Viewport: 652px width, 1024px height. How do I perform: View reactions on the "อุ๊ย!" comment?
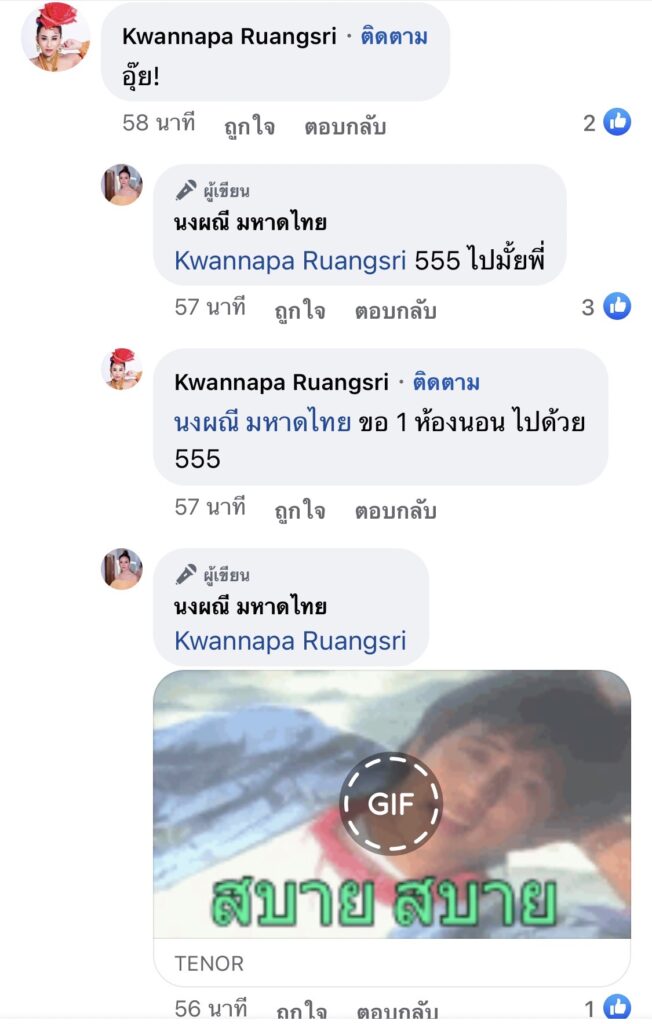pos(607,123)
